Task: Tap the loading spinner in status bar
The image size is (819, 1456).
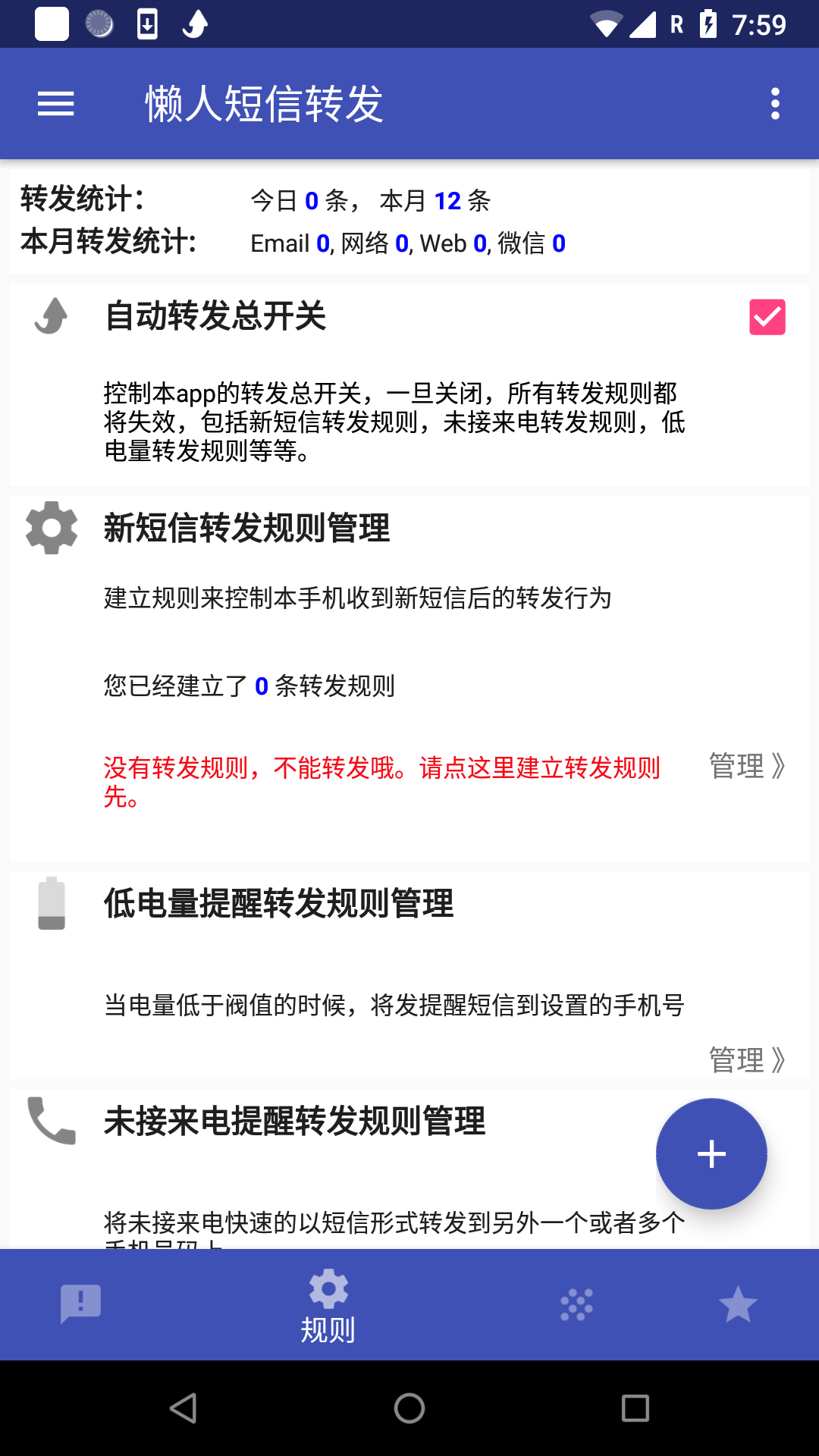Action: pos(99,24)
